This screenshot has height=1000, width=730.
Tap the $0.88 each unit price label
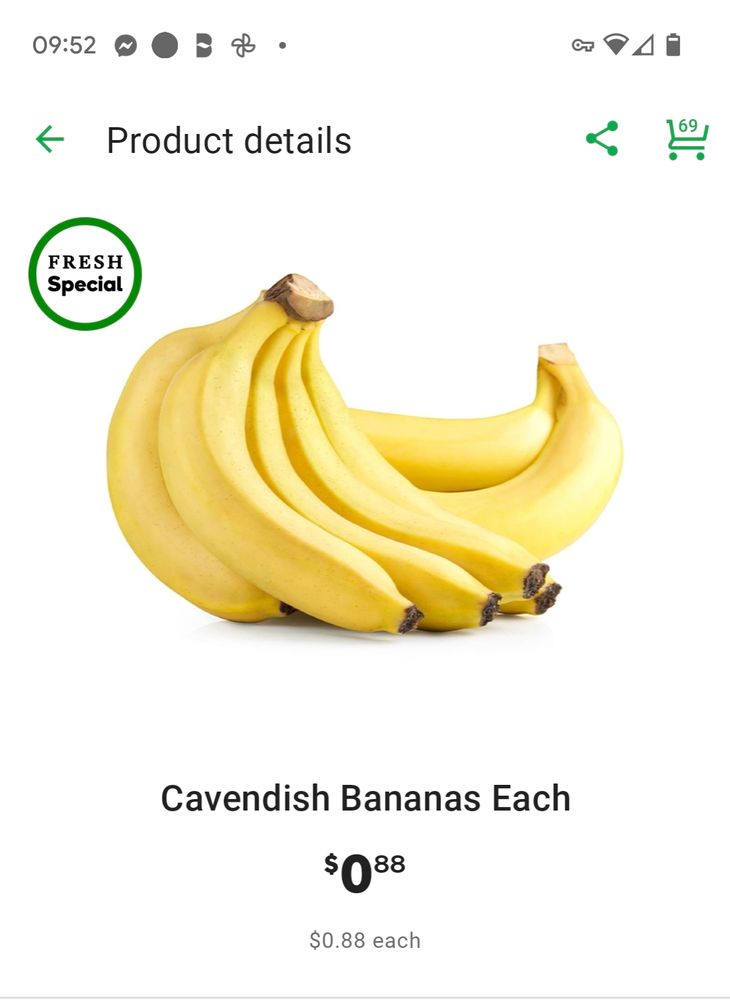click(364, 939)
